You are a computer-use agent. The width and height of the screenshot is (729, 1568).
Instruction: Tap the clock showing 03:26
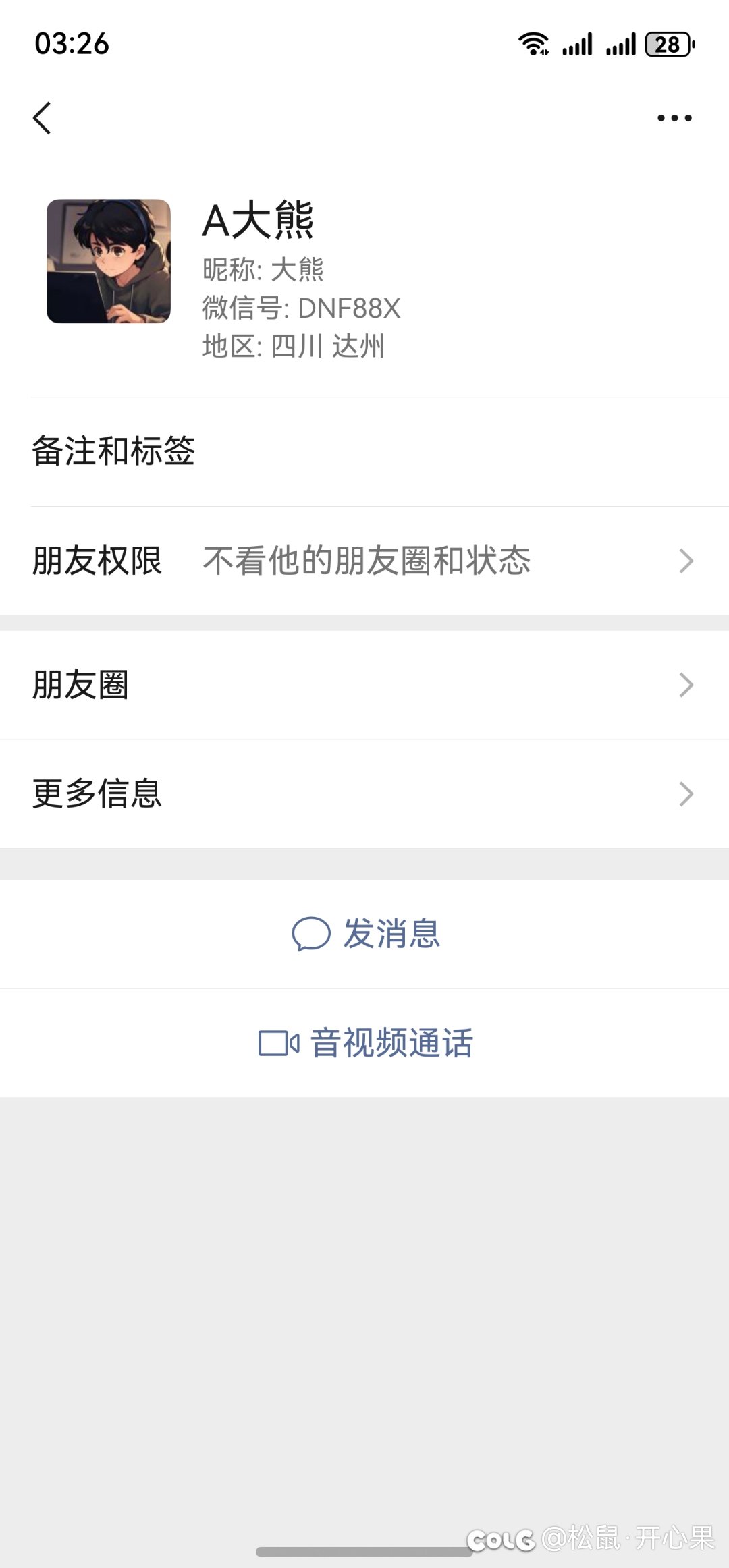pos(71,45)
